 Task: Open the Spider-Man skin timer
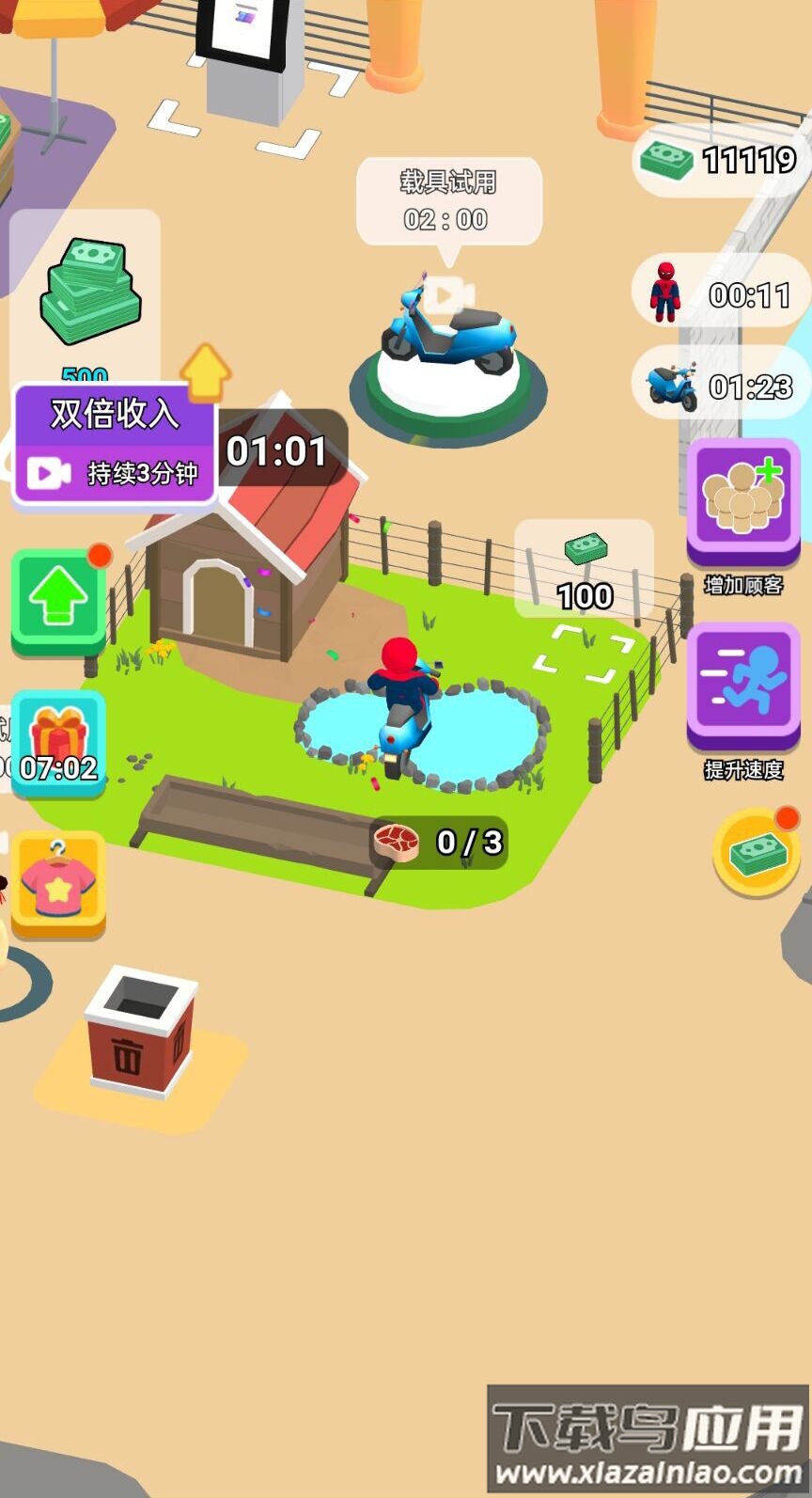click(722, 293)
